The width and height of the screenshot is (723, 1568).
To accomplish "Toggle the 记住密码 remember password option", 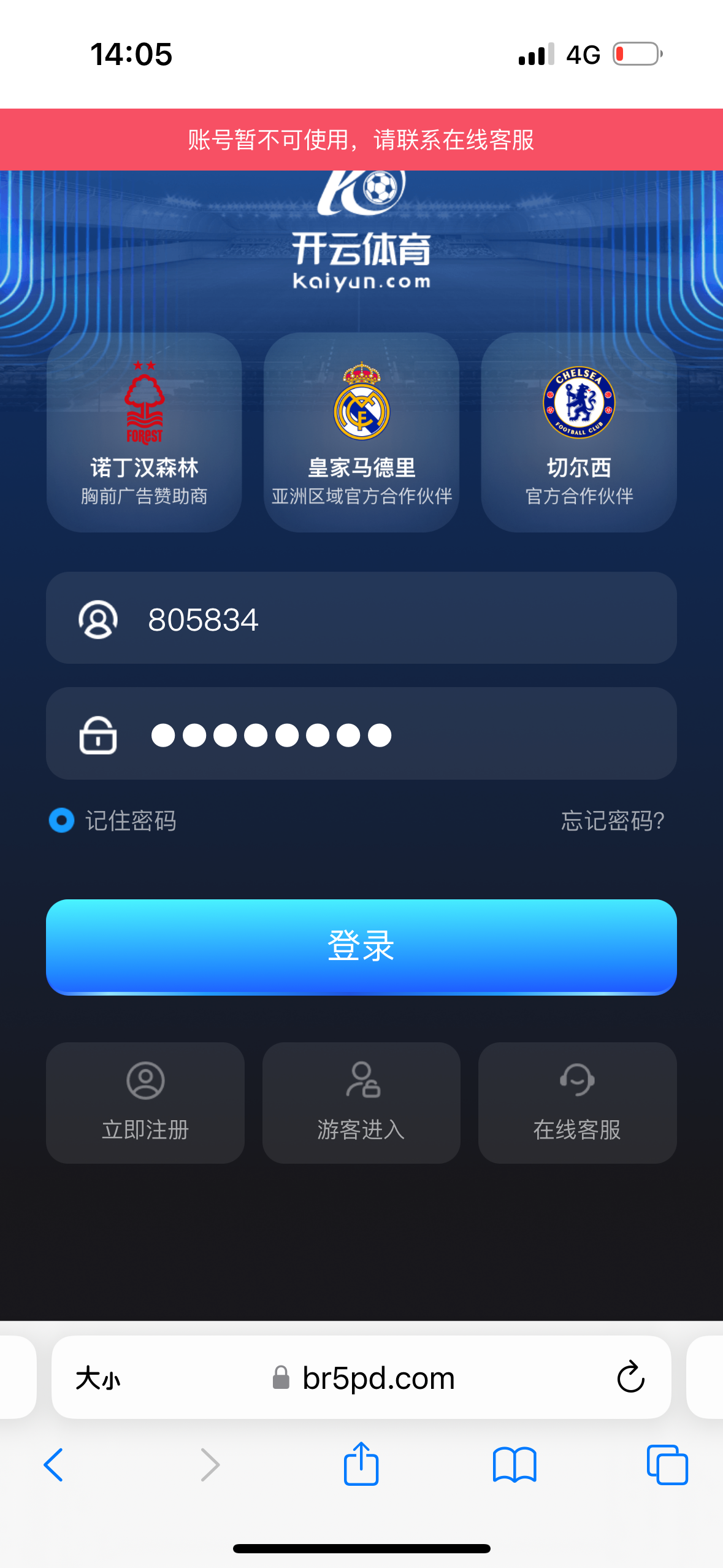I will 62,820.
